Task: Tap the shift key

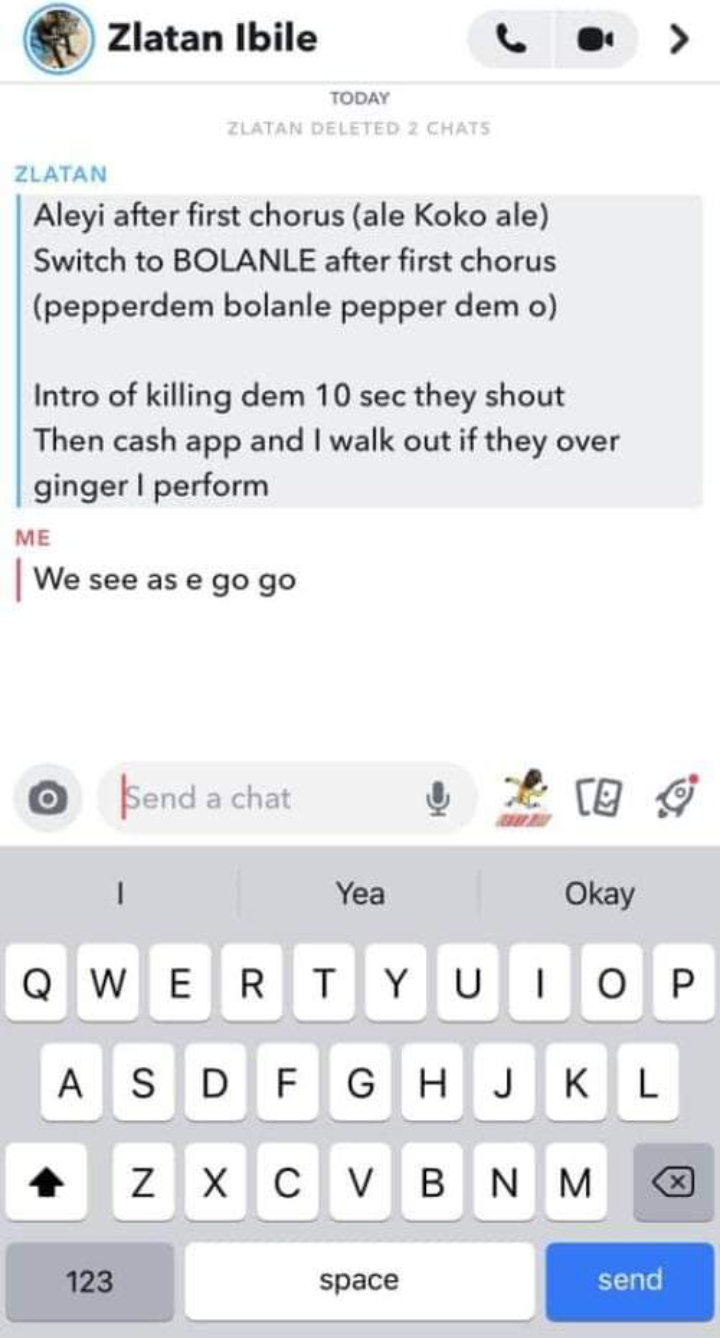Action: (x=45, y=1182)
